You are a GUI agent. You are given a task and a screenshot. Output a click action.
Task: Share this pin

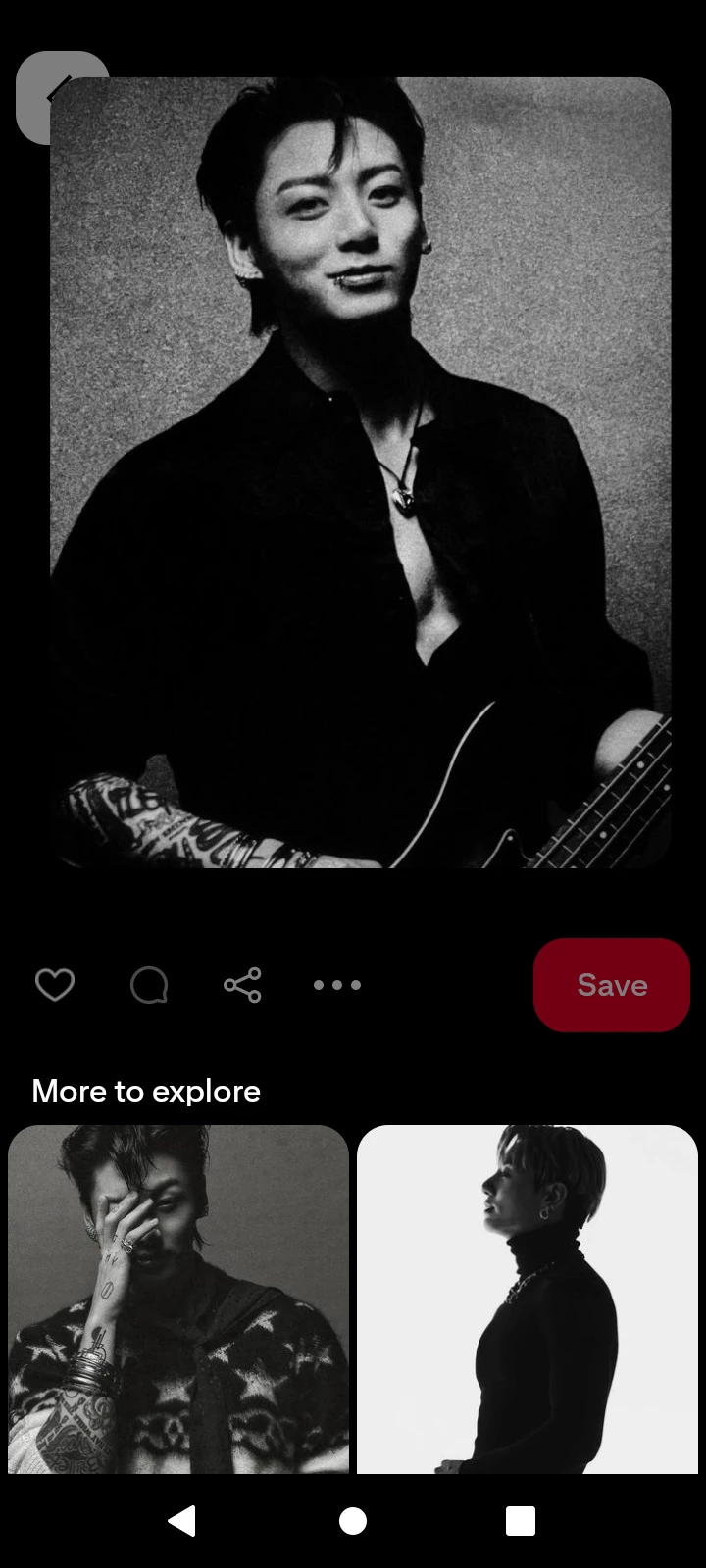(242, 985)
